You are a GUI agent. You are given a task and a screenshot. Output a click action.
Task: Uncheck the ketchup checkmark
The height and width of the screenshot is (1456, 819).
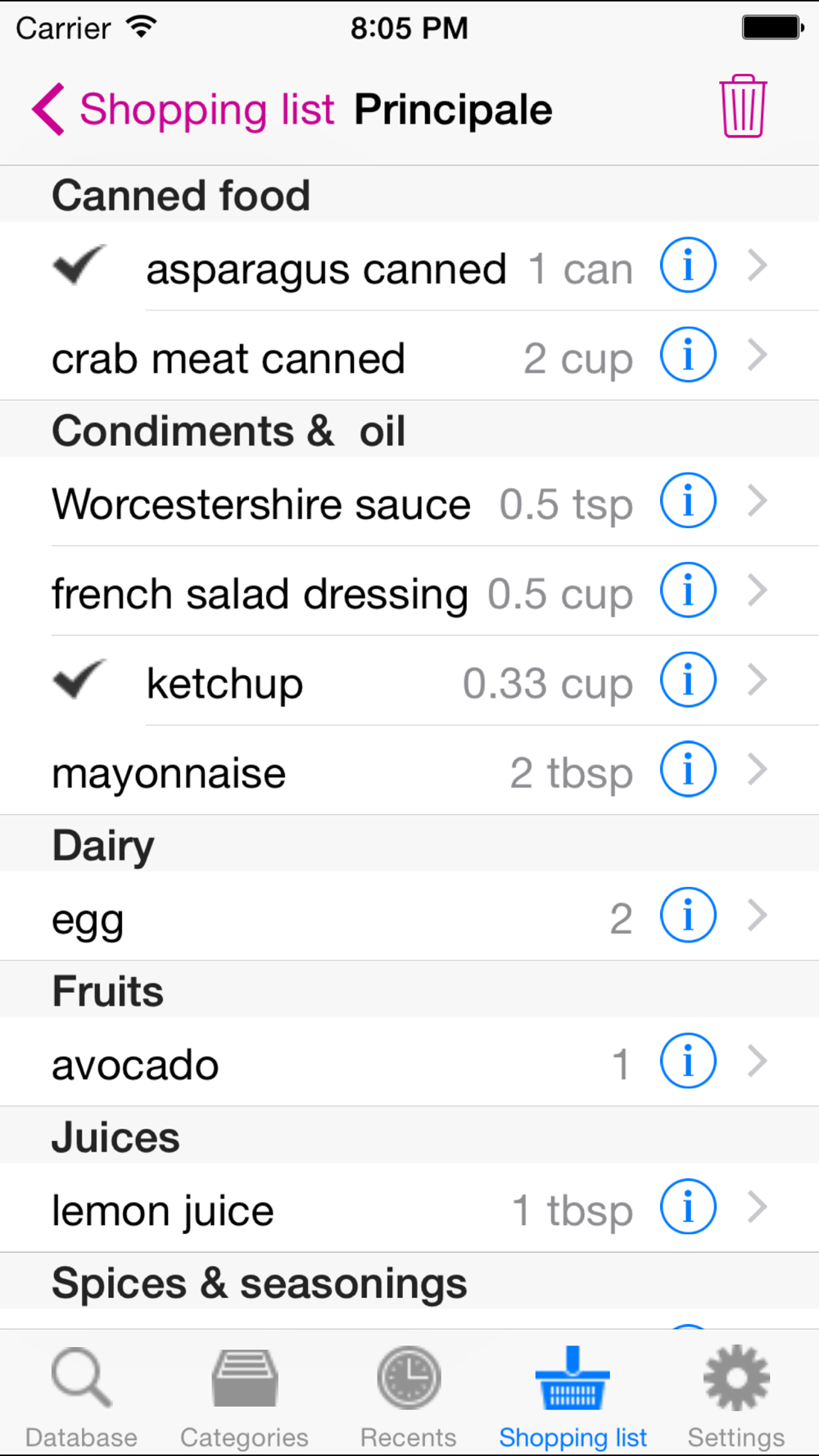pyautogui.click(x=79, y=679)
